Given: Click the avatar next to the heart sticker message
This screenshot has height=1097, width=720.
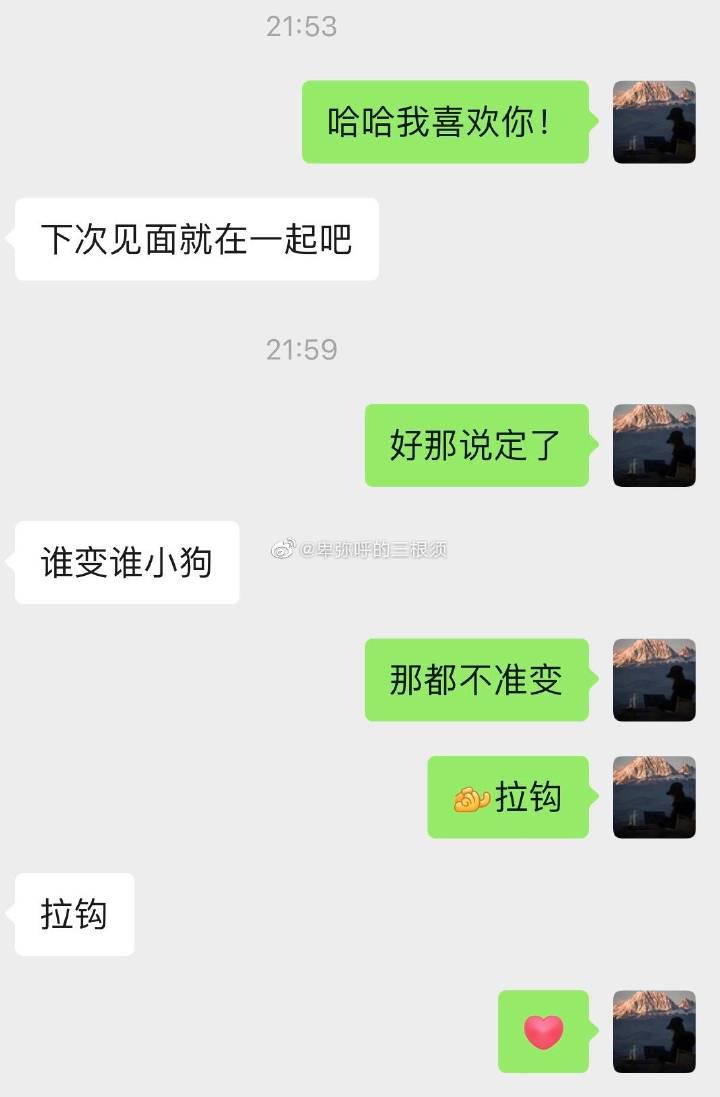Looking at the screenshot, I should point(654,1031).
